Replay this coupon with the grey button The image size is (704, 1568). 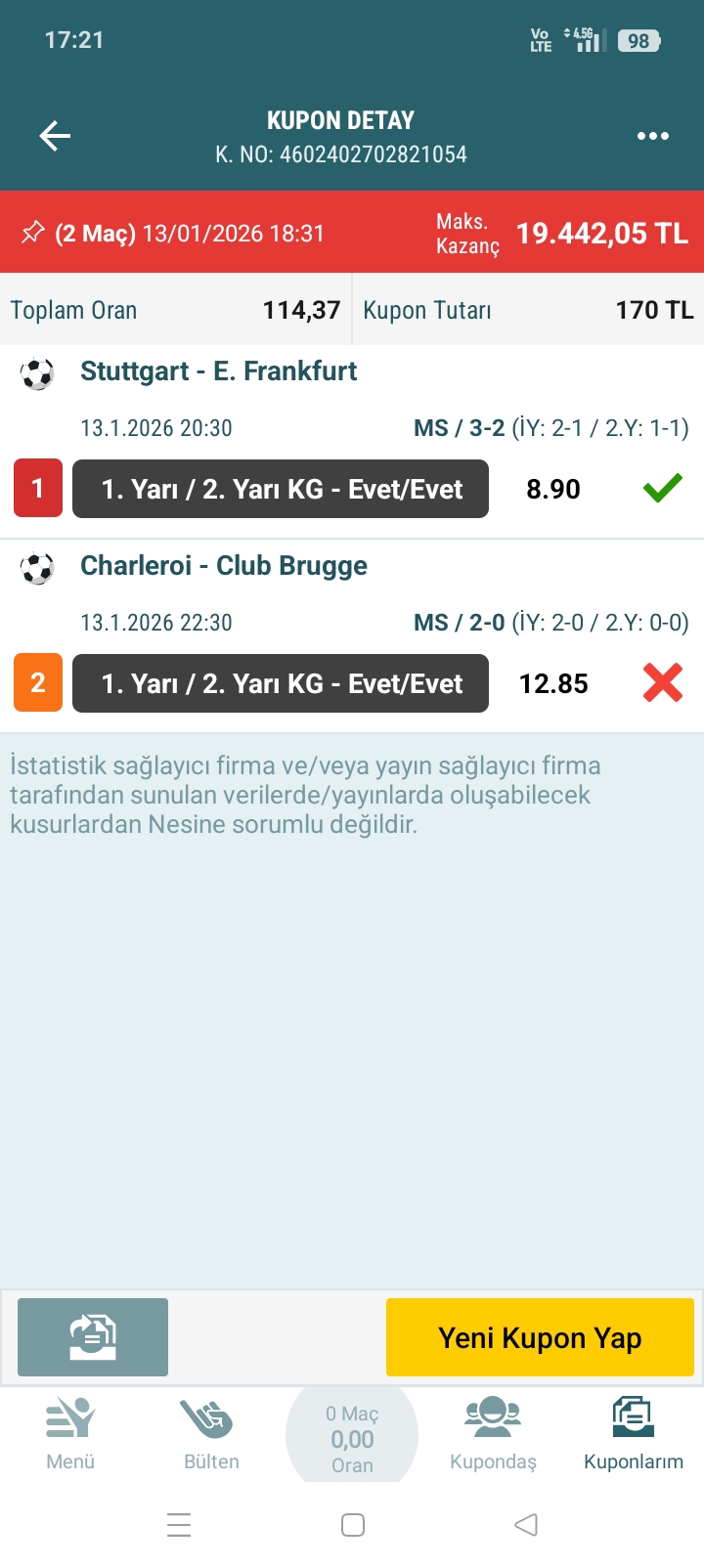coord(93,1336)
